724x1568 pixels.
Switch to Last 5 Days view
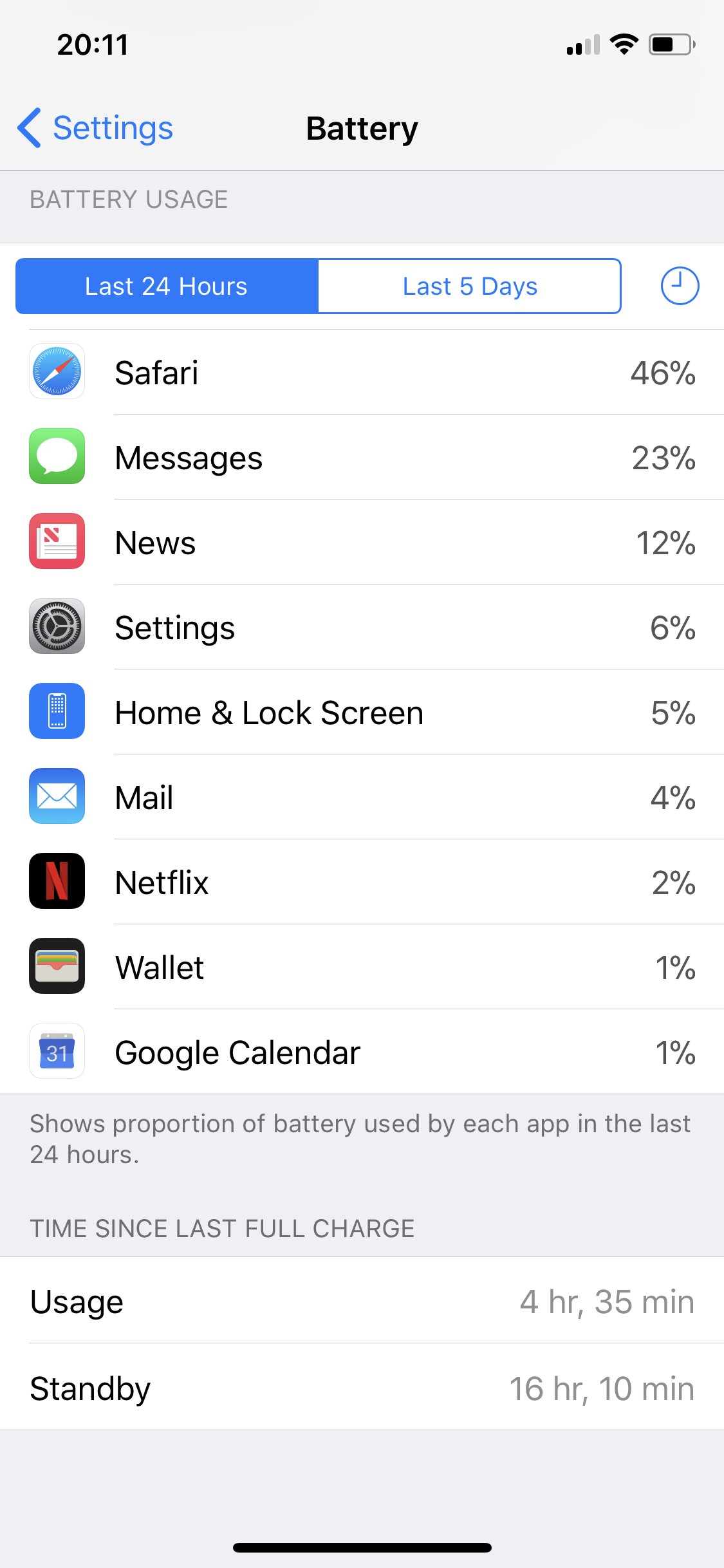click(470, 286)
